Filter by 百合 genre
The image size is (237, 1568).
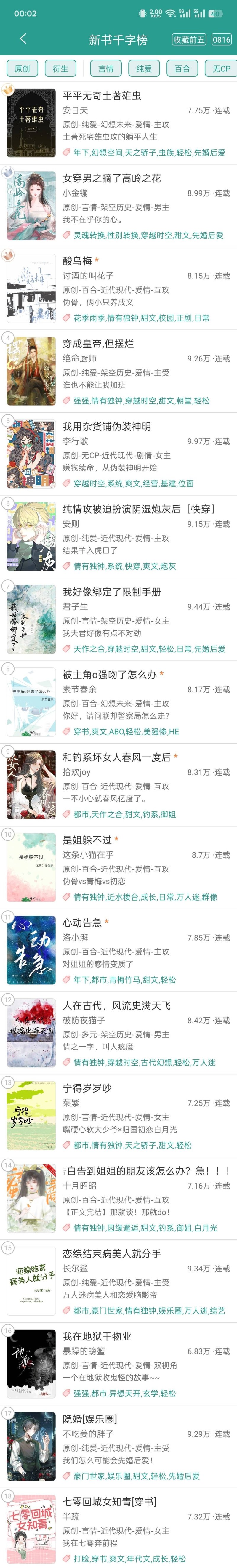pos(182,68)
